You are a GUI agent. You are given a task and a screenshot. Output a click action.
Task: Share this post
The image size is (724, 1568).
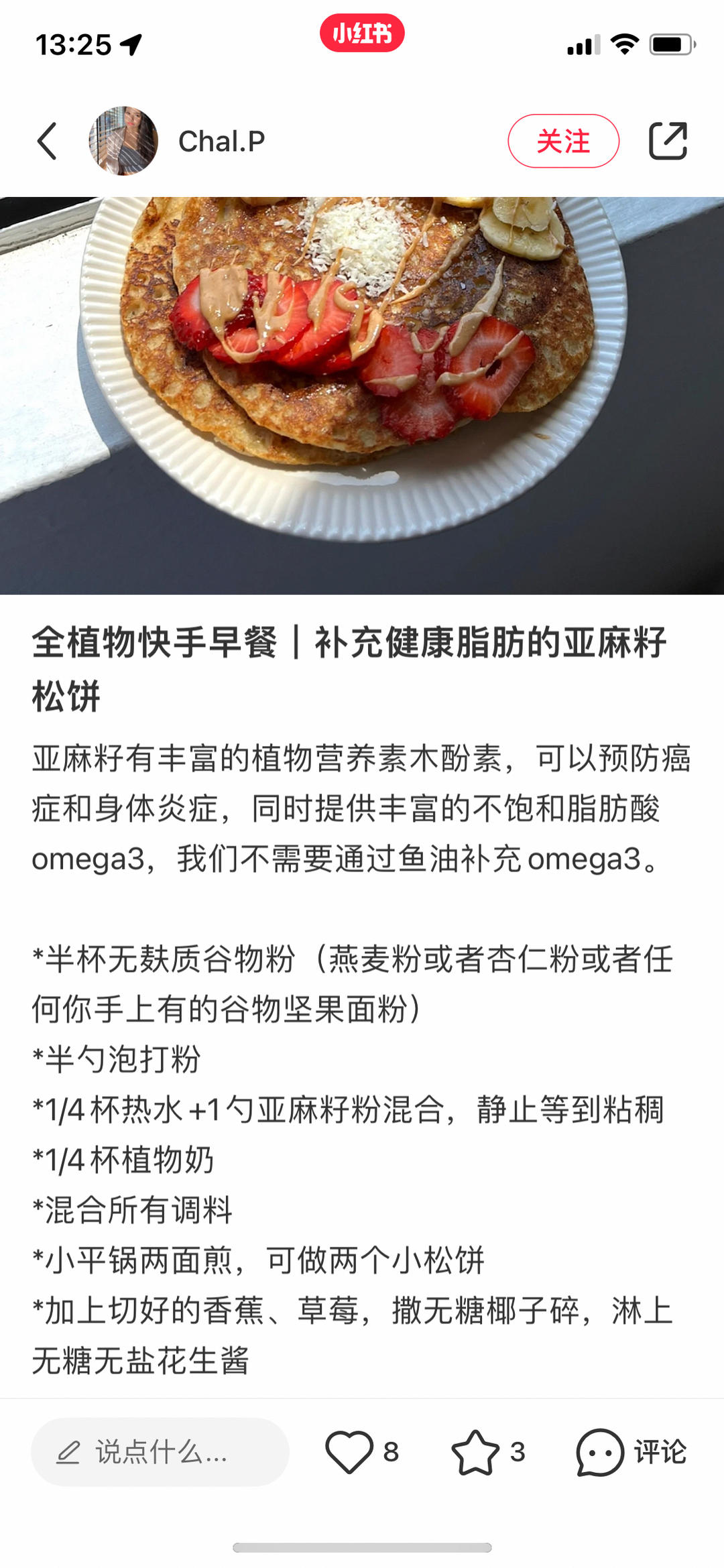pos(668,141)
